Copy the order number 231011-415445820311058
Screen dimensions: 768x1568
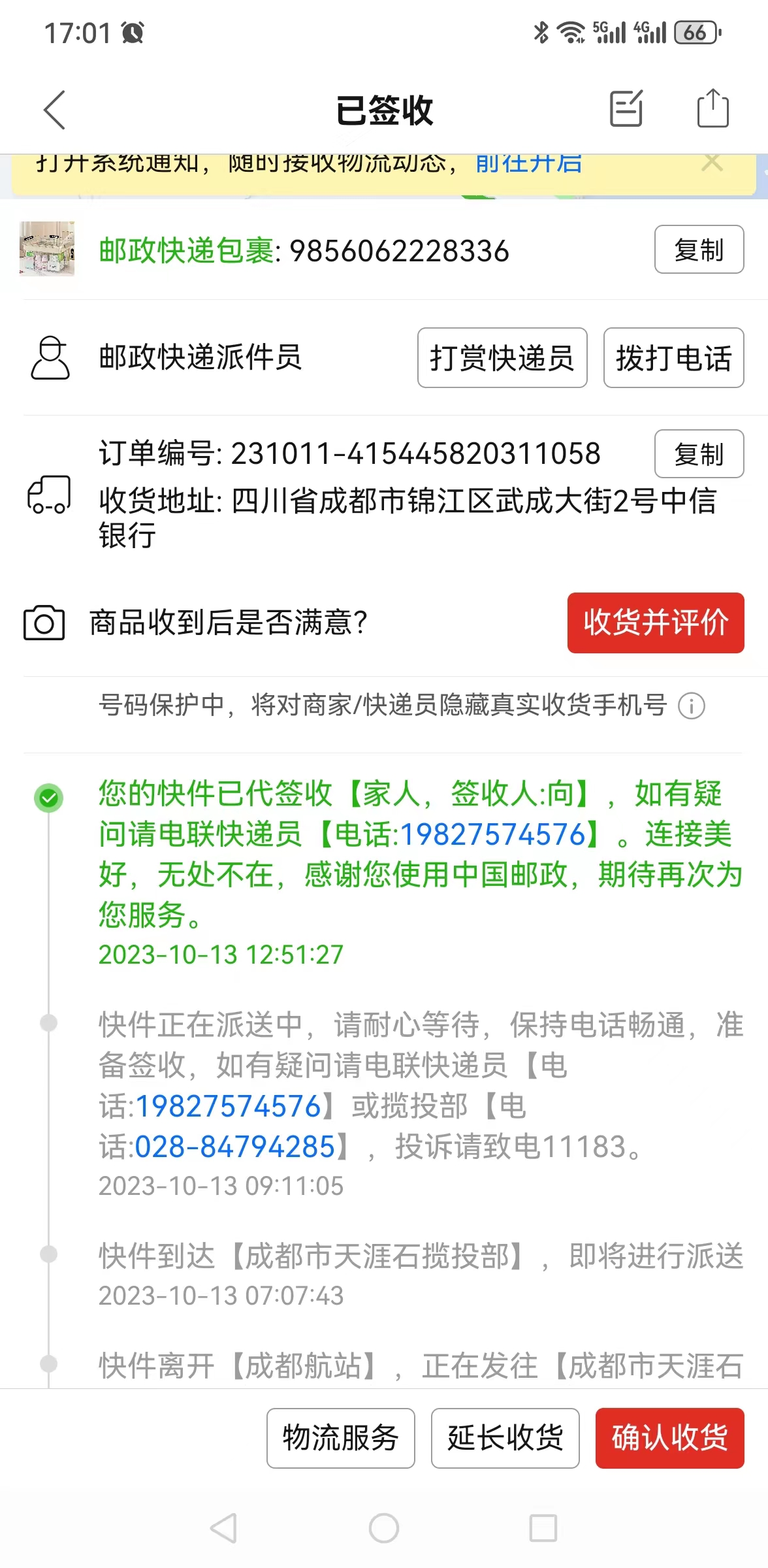699,454
